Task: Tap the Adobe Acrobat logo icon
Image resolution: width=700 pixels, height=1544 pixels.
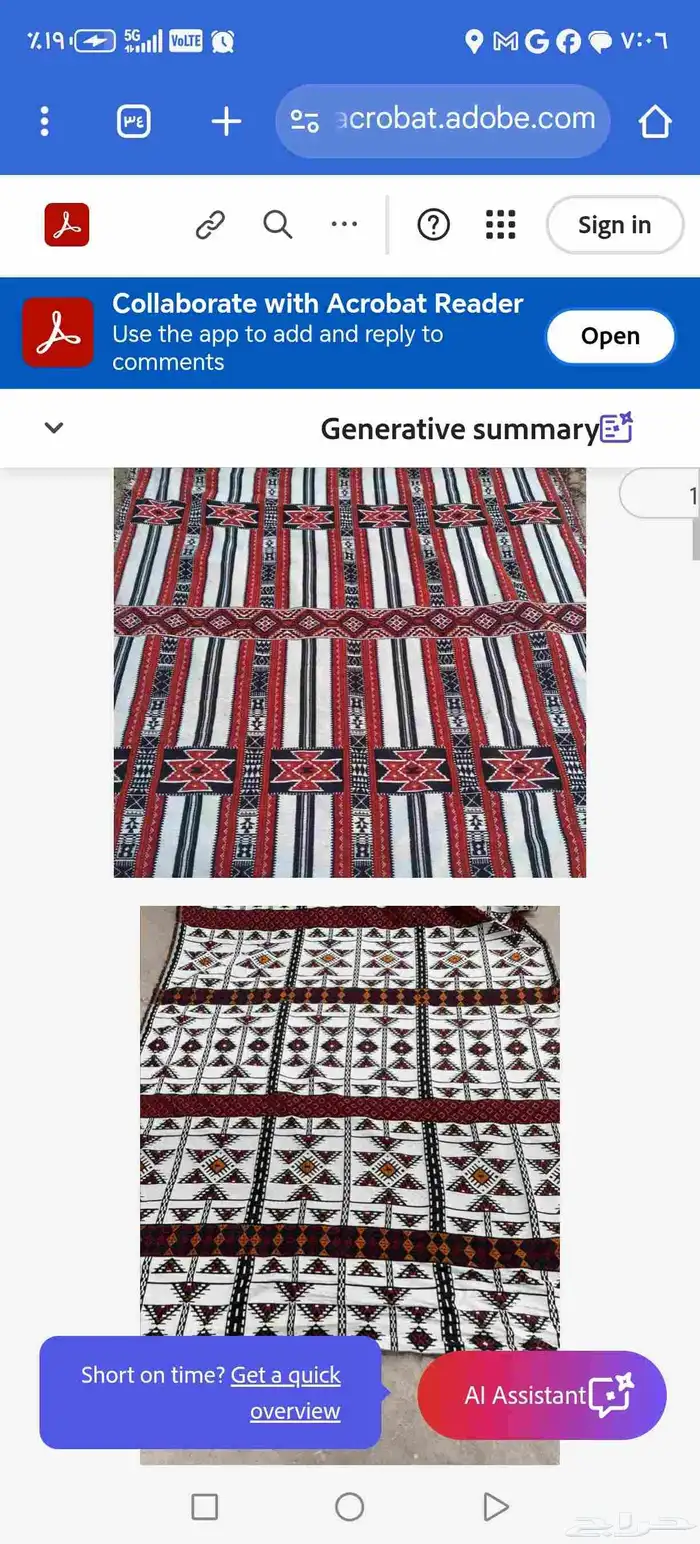Action: pyautogui.click(x=67, y=225)
